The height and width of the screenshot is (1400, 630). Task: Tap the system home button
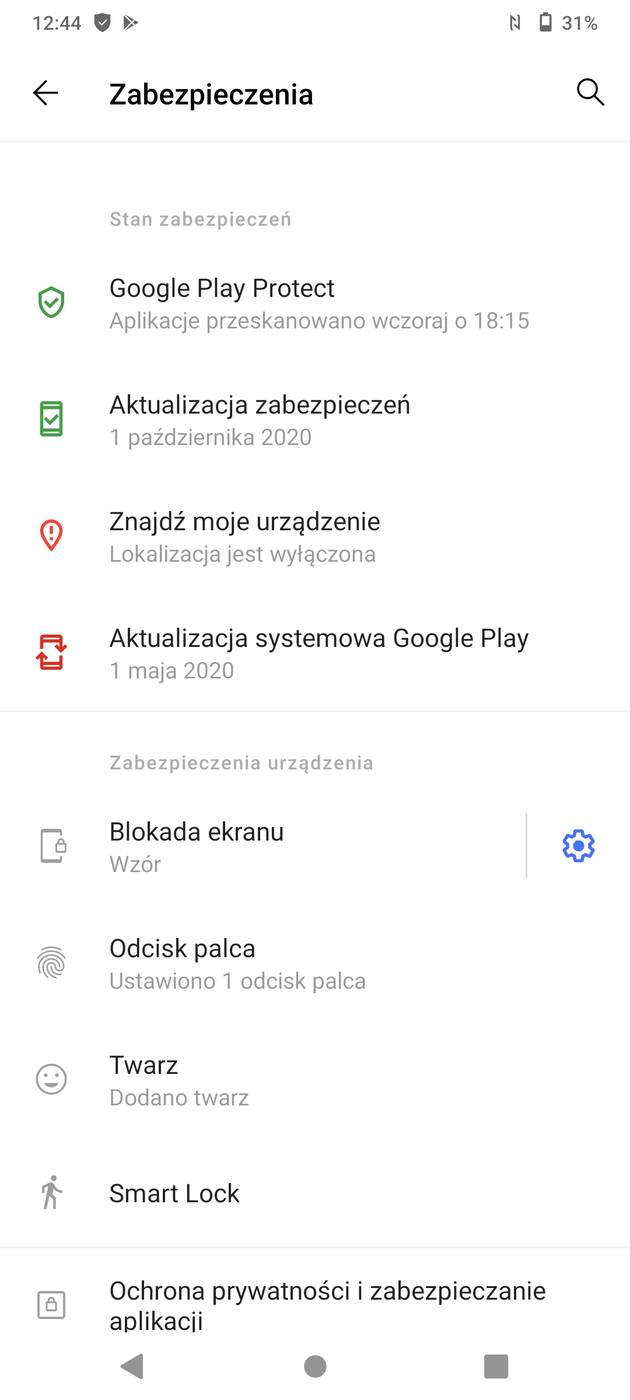[x=315, y=1366]
